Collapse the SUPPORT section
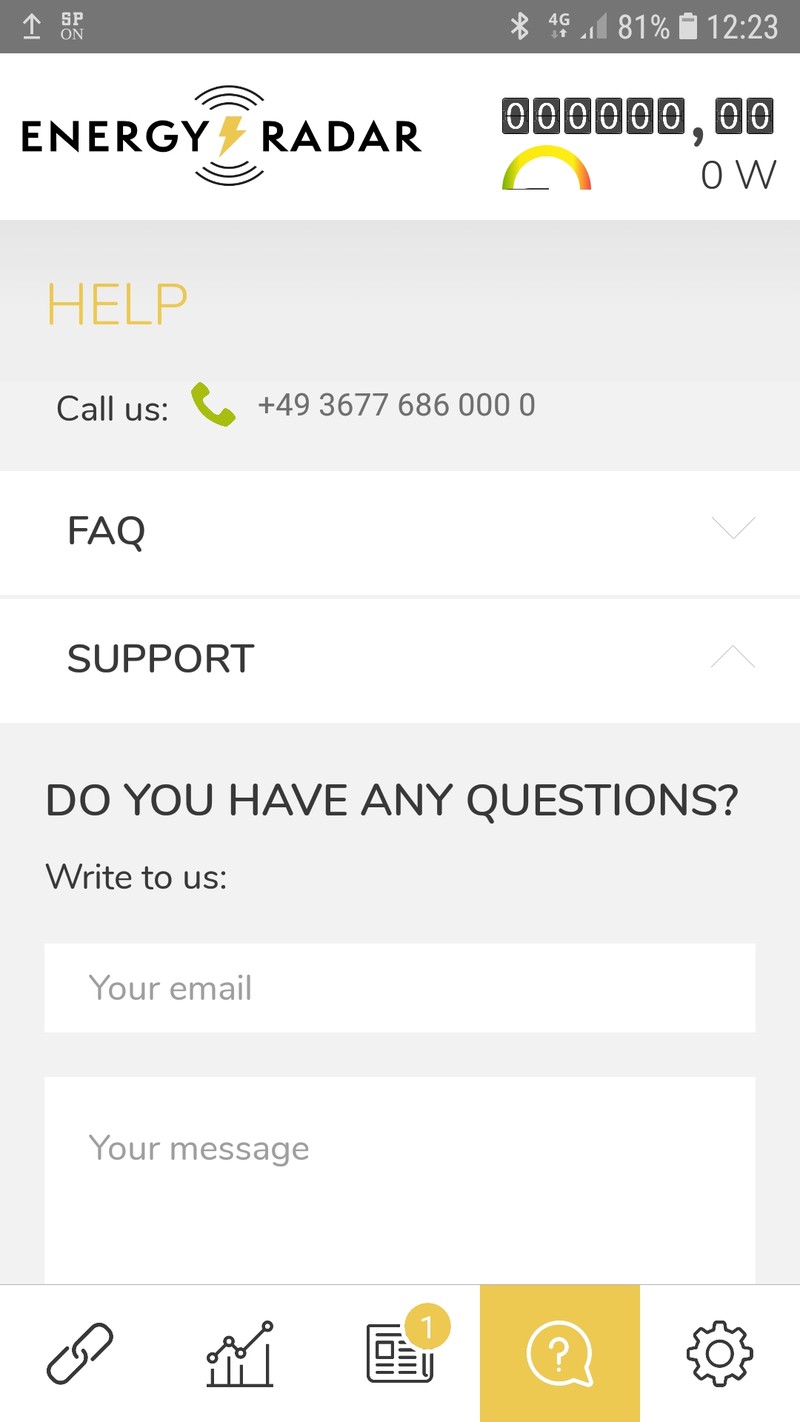This screenshot has height=1422, width=800. point(400,660)
